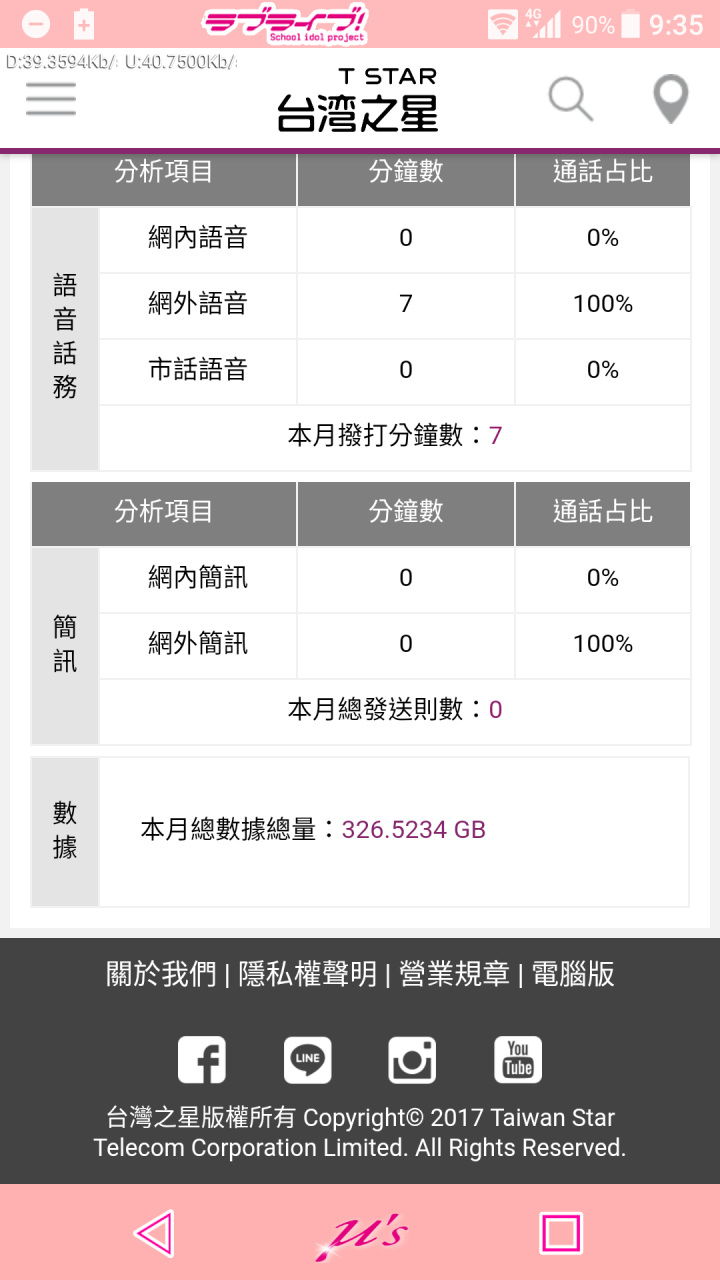Image resolution: width=720 pixels, height=1280 pixels.
Task: Tap the system back triangle
Action: (155, 1233)
